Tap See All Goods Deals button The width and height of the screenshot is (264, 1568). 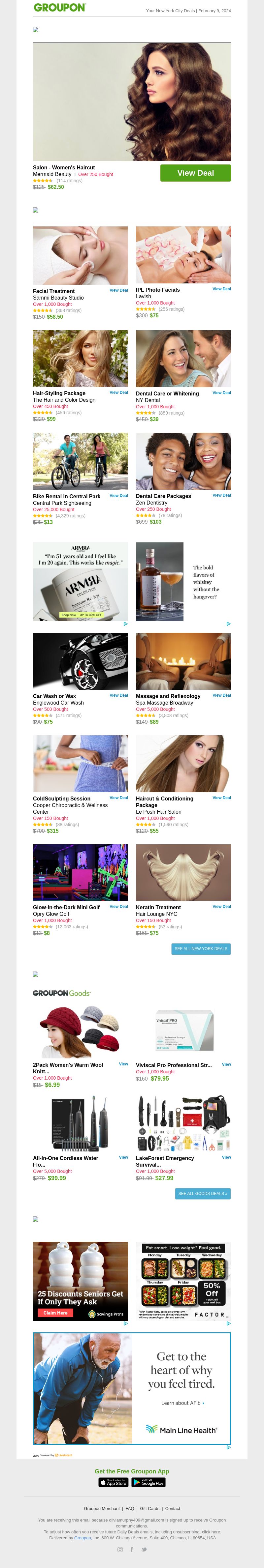(x=202, y=1194)
